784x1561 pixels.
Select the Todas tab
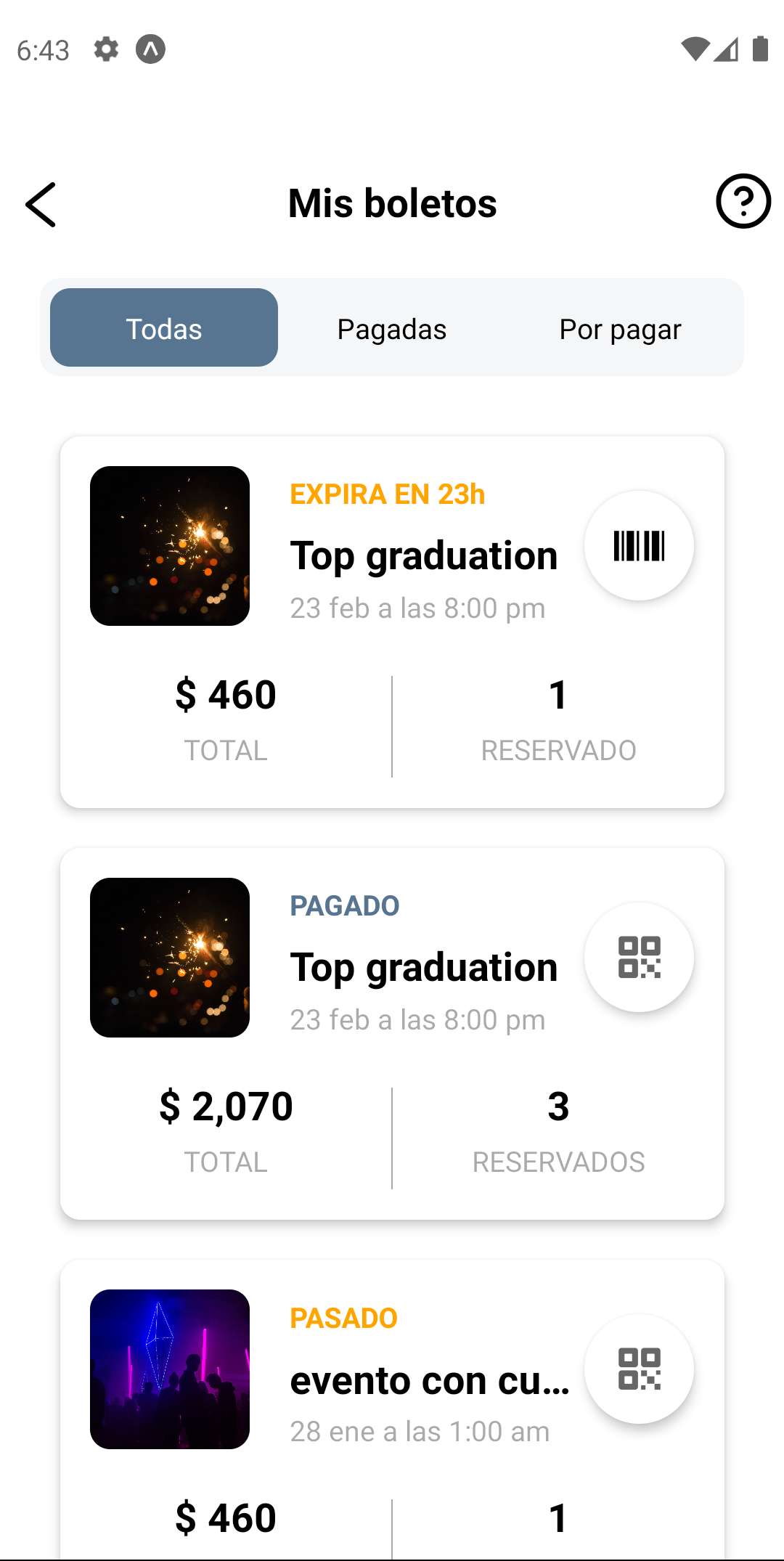[x=164, y=328]
